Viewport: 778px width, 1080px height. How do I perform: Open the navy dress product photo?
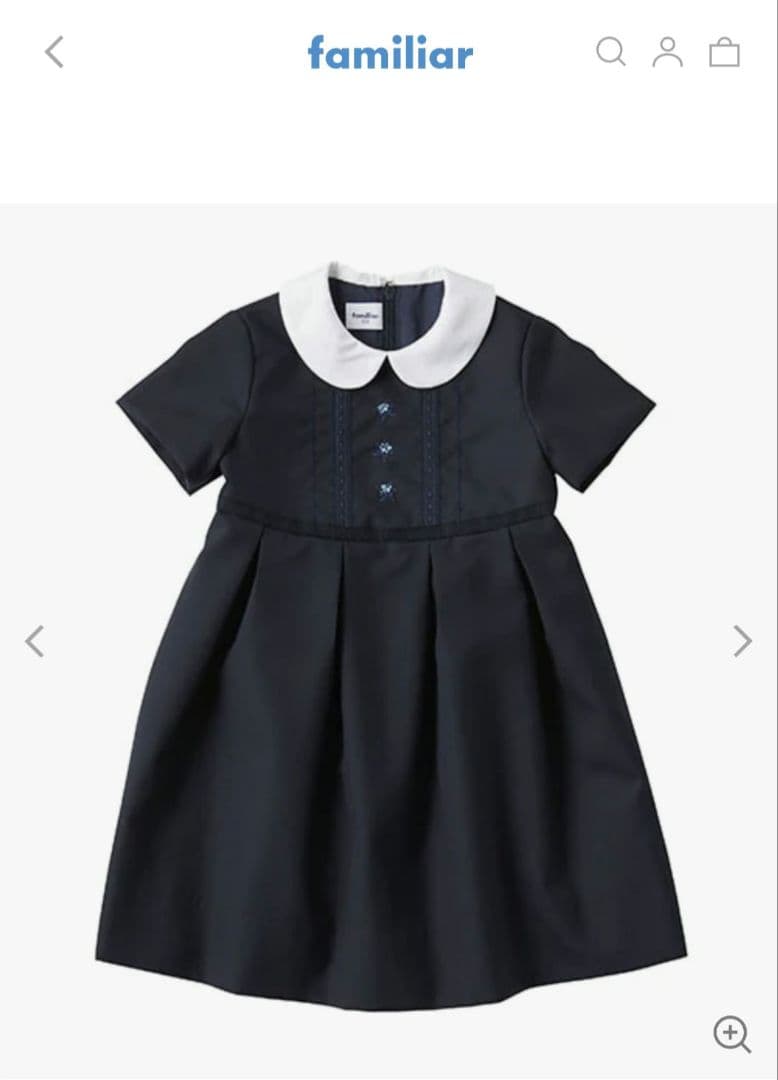(388, 640)
